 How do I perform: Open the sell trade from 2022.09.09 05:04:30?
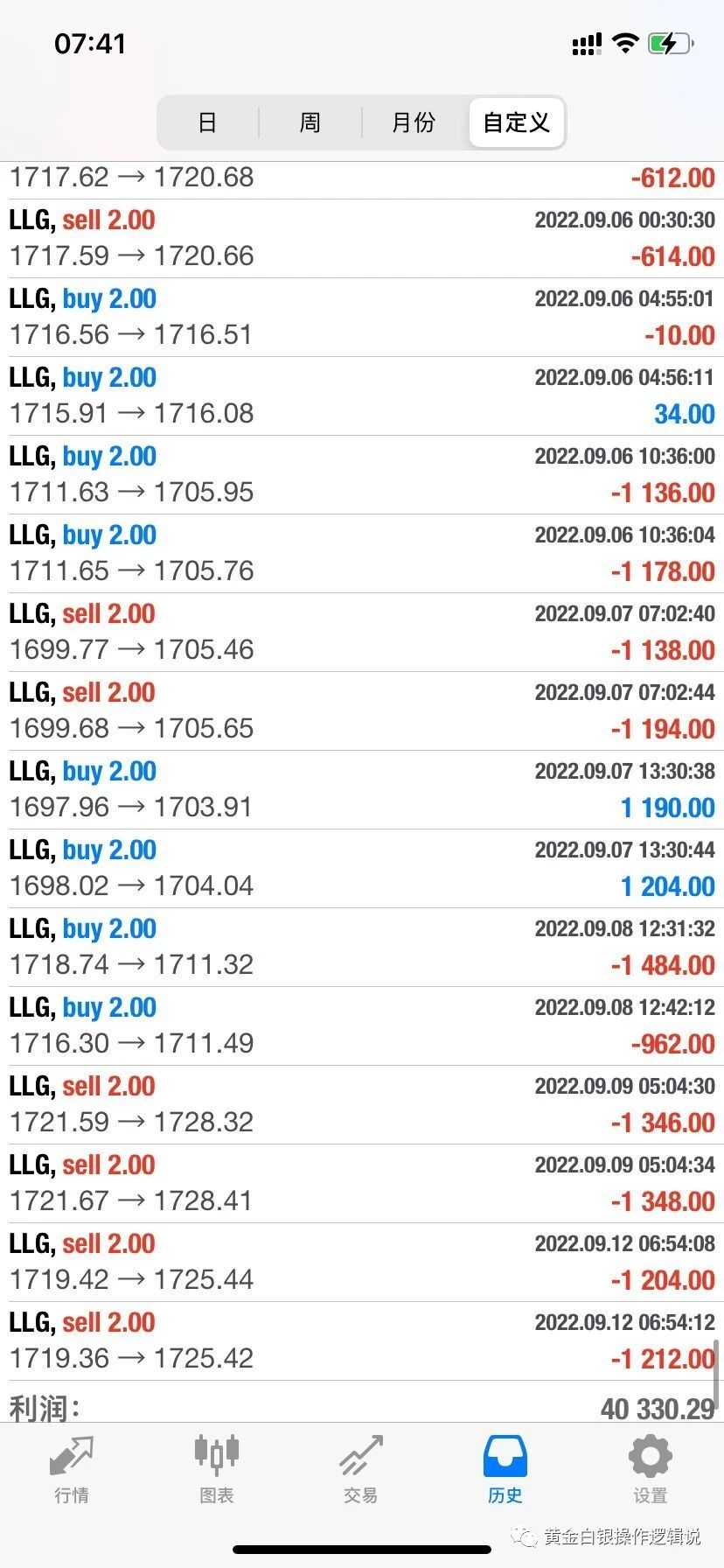coord(362,1105)
